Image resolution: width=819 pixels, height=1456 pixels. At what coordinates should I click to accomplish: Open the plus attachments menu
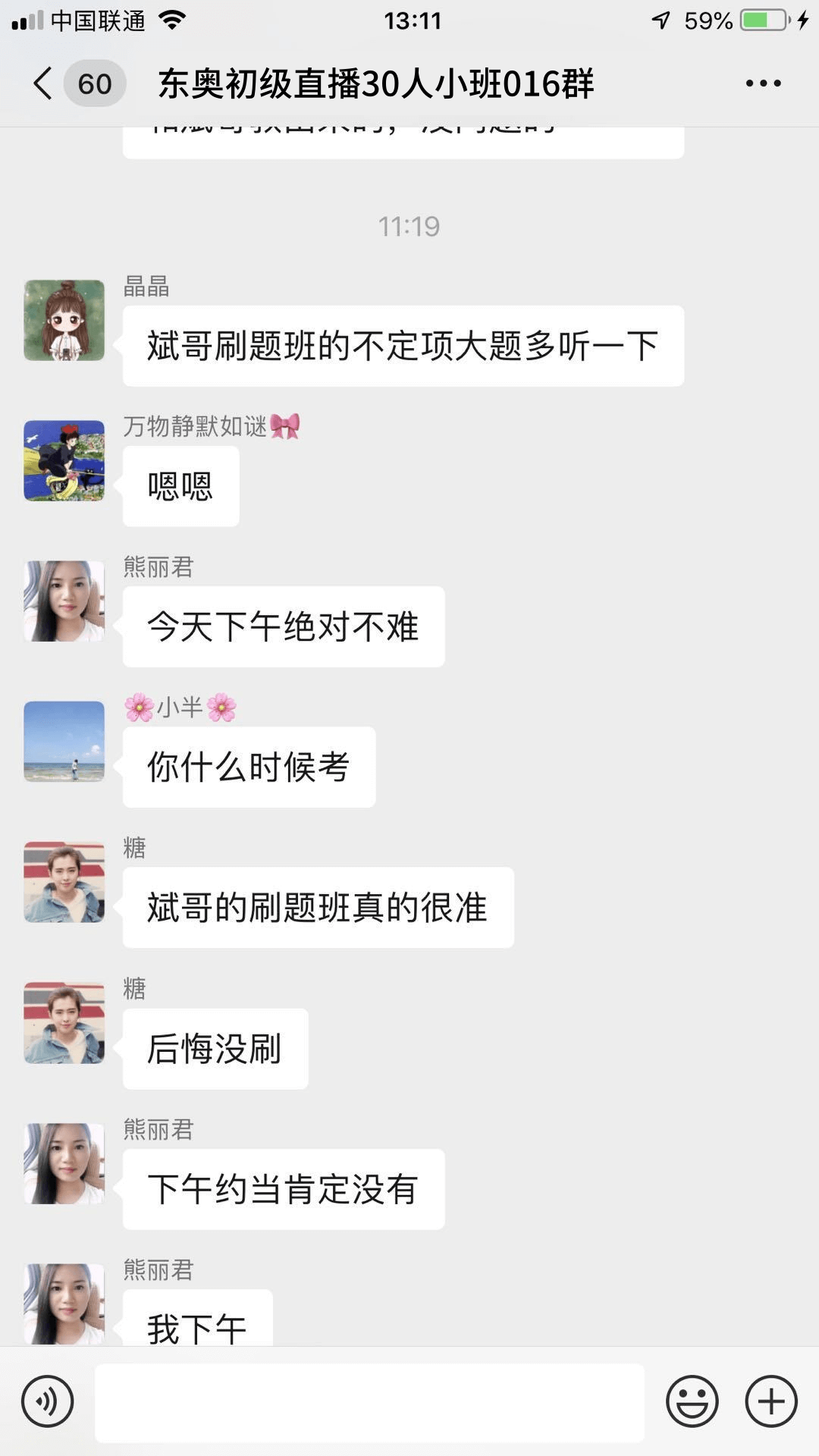770,1401
